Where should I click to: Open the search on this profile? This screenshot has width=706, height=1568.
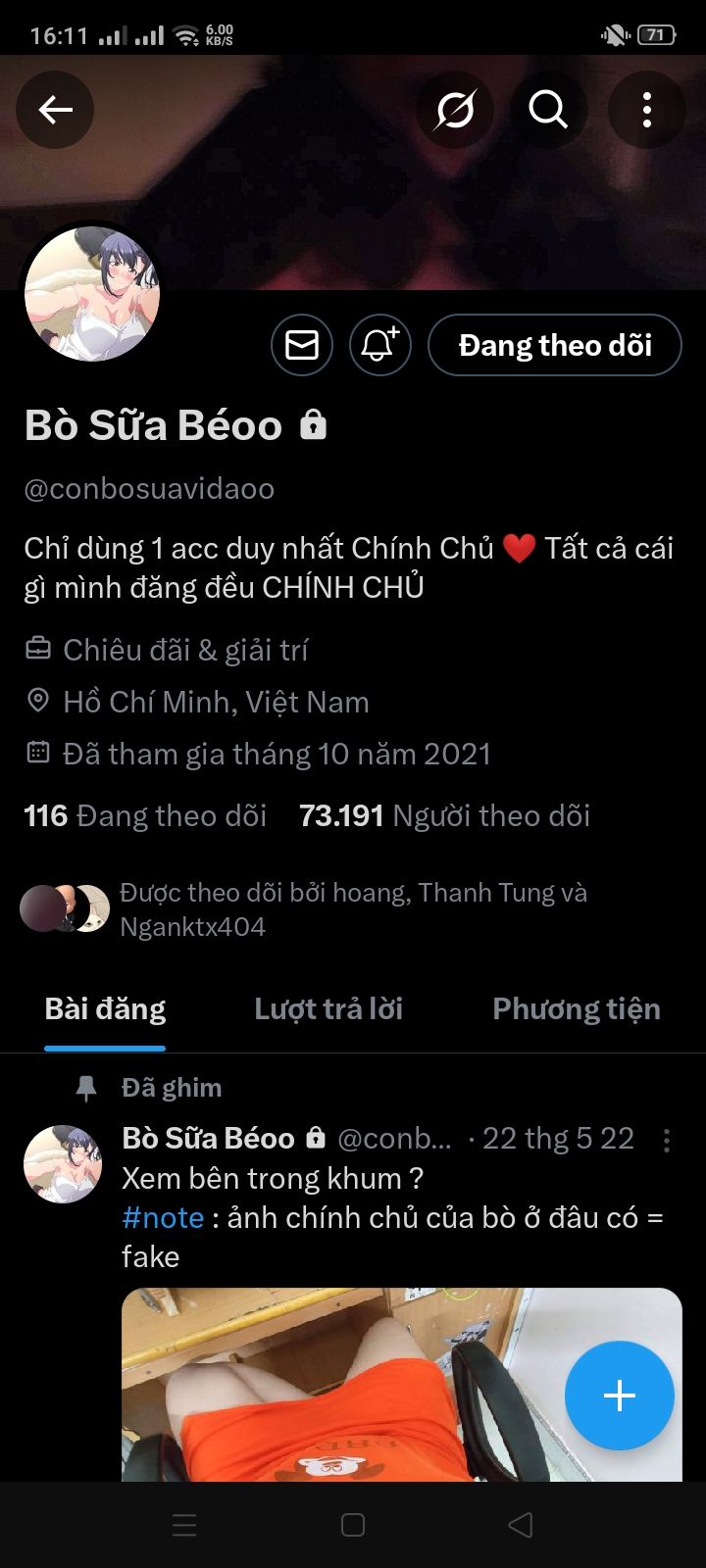549,110
